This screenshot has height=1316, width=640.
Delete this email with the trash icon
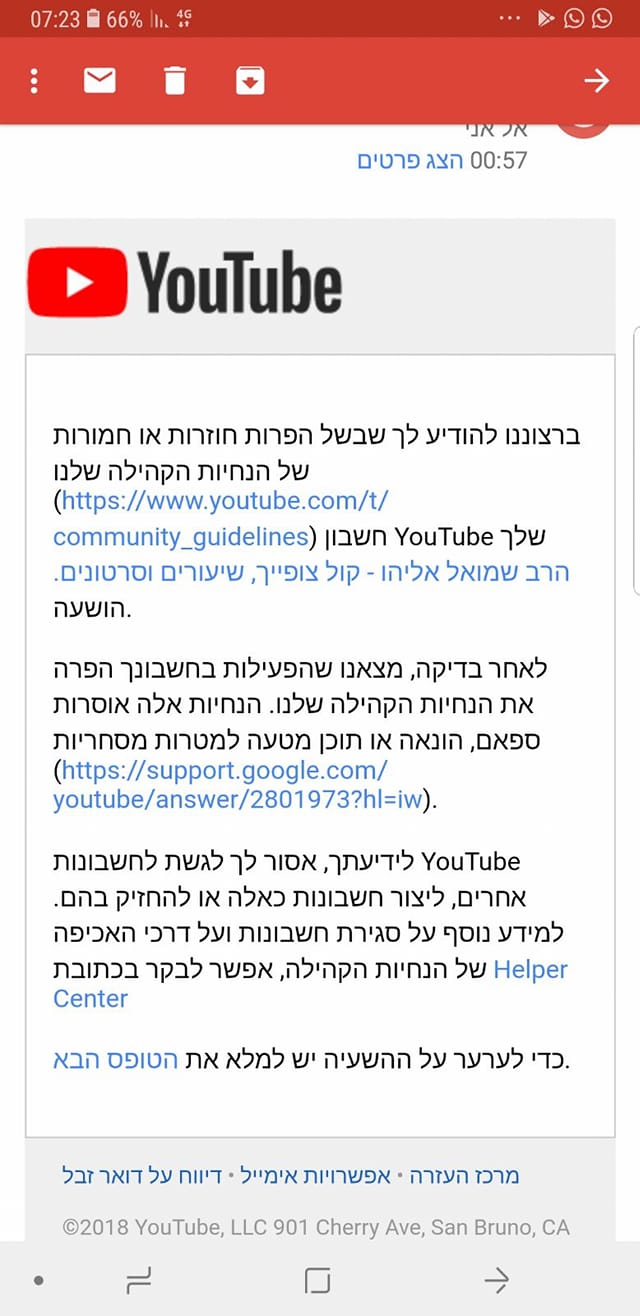coord(175,81)
